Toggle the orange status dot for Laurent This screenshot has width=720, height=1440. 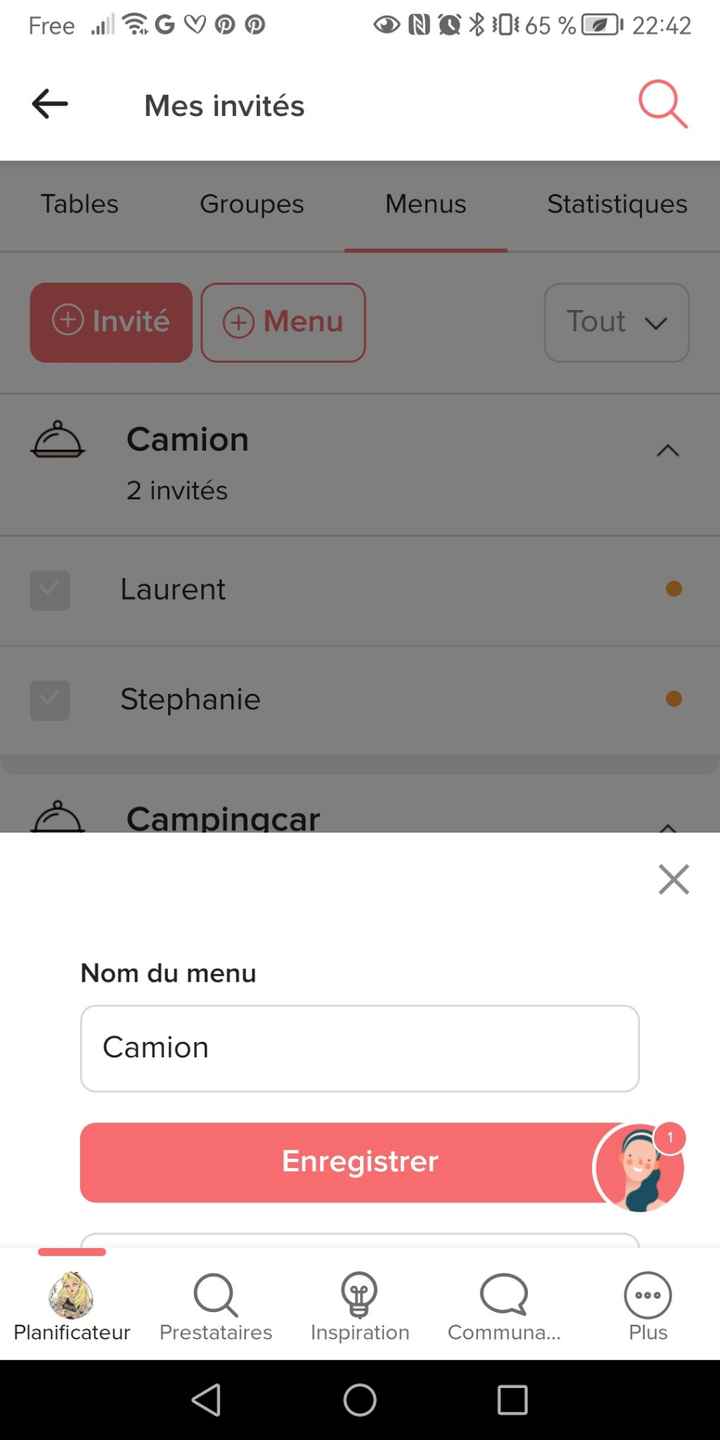(x=674, y=590)
